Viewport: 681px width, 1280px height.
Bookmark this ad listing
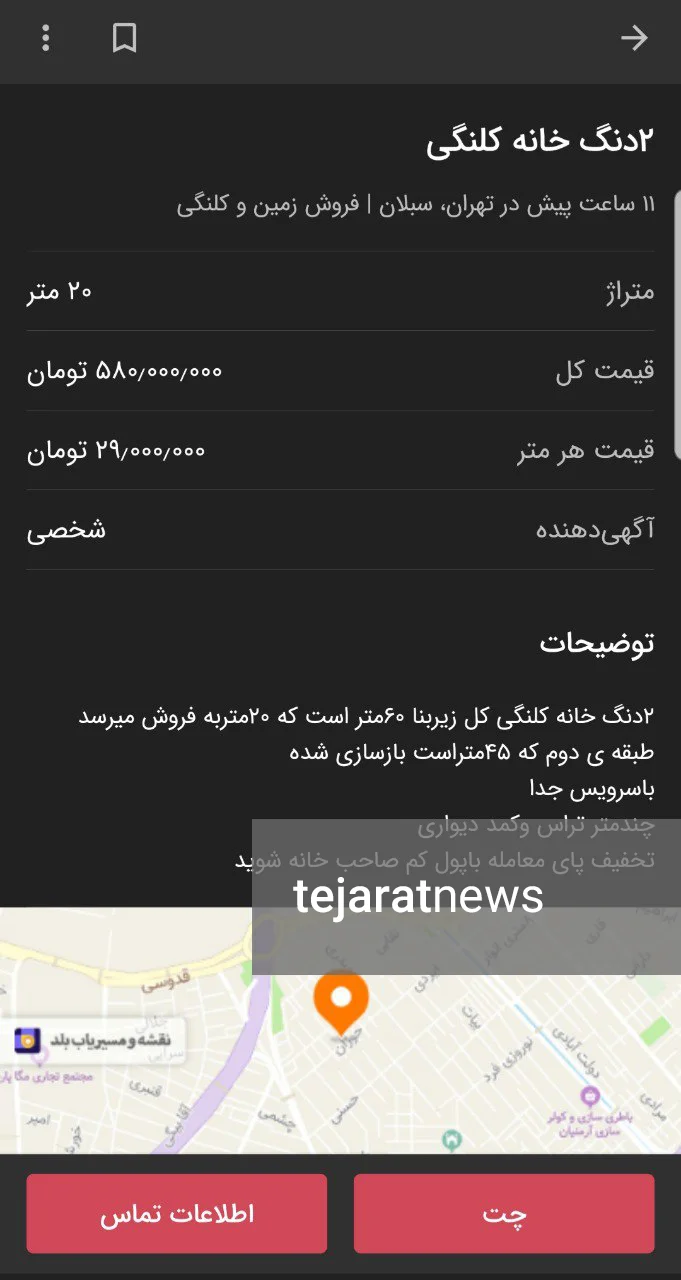tap(124, 39)
